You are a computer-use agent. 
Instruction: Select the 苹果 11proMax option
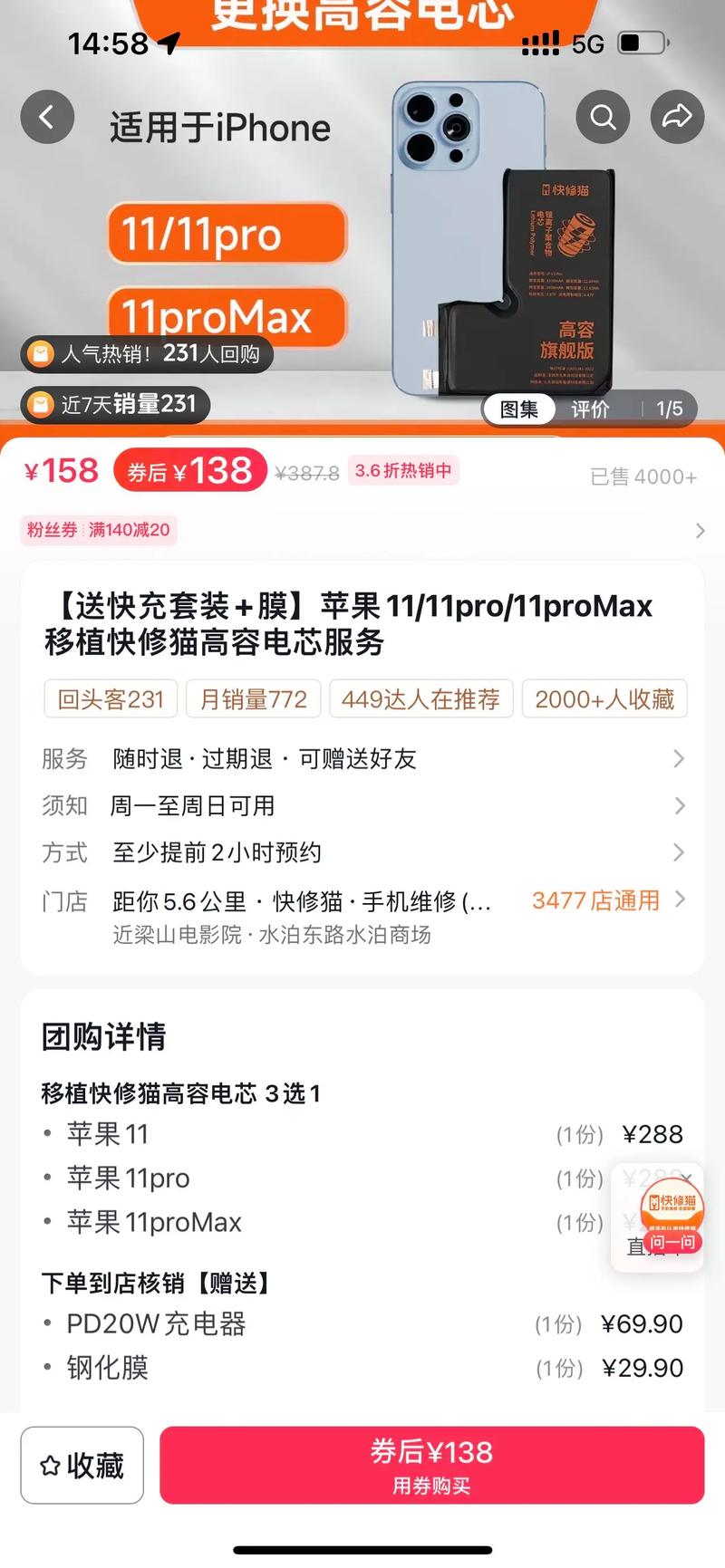153,1222
